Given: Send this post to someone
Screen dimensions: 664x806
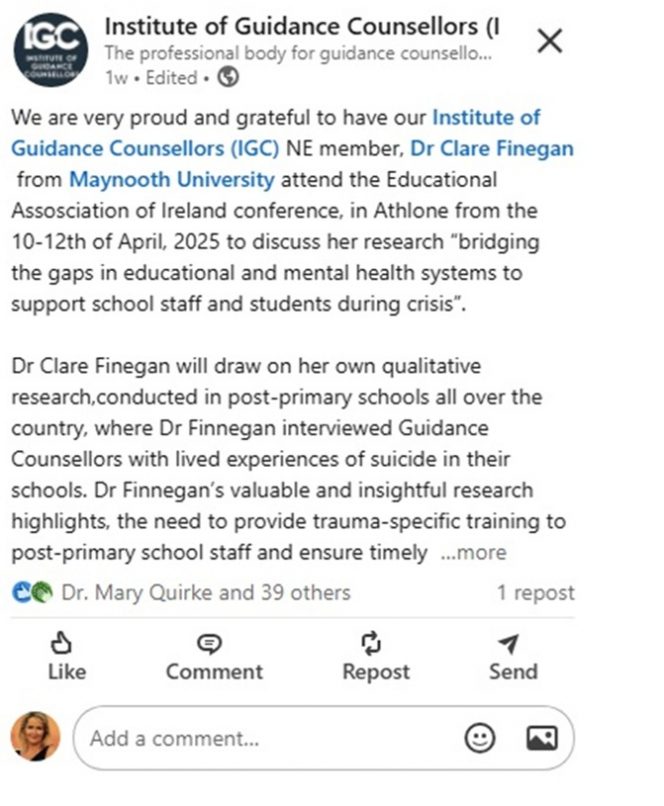Looking at the screenshot, I should click(512, 656).
